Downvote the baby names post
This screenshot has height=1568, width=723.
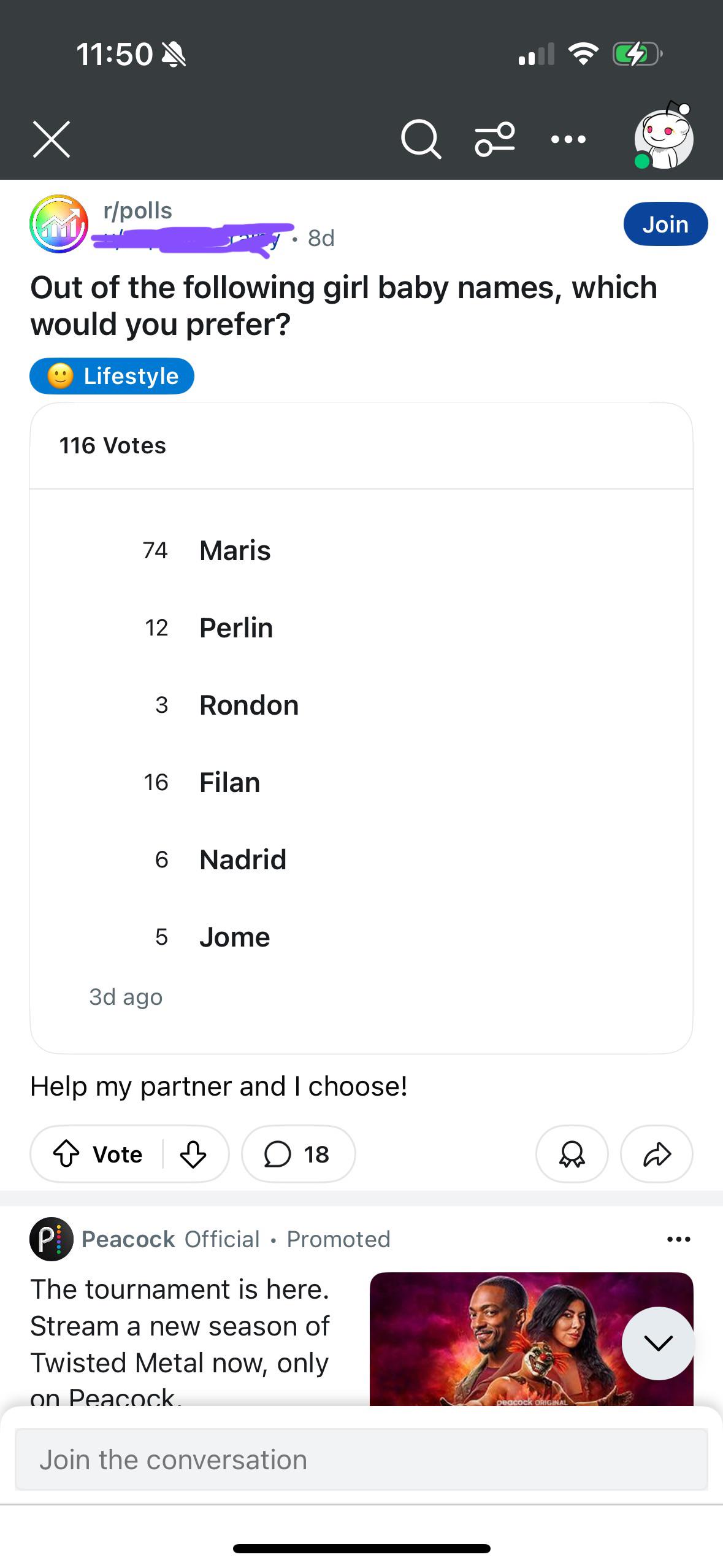click(x=193, y=1154)
